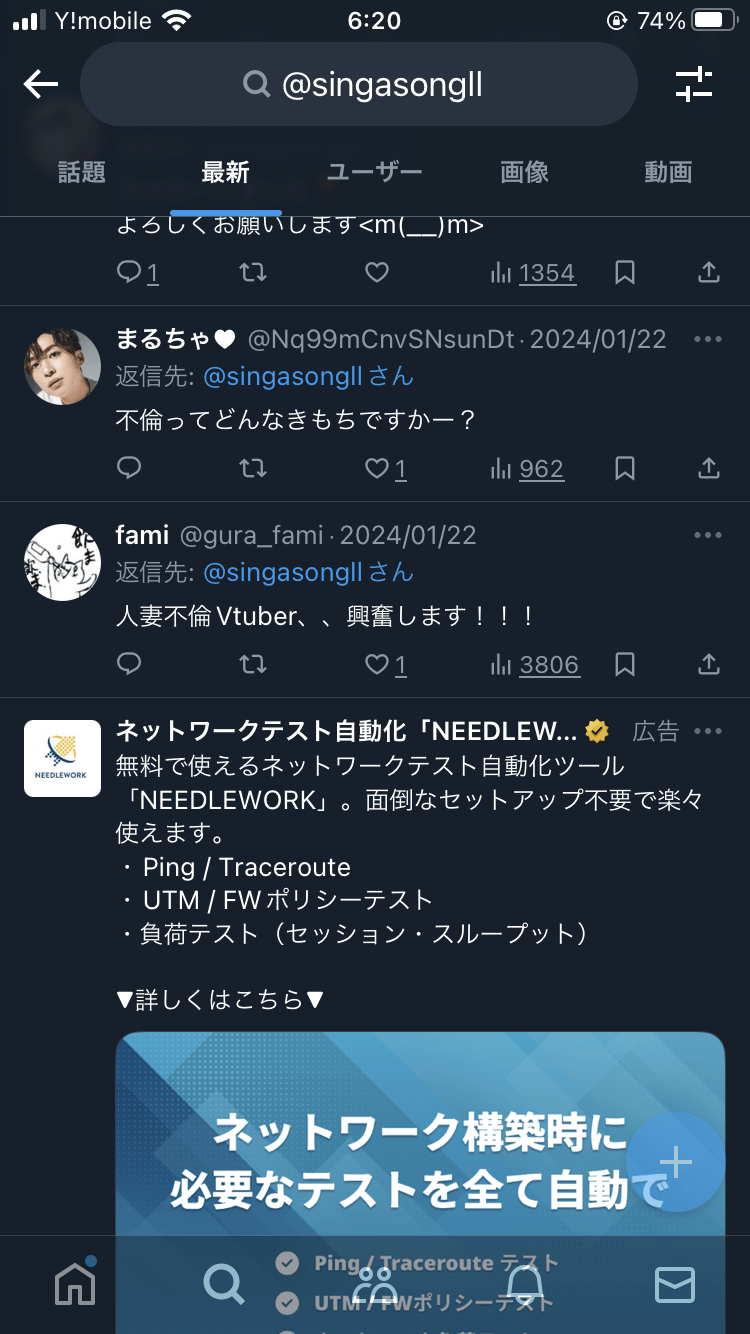
Task: Bookmark fami's post
Action: pos(625,664)
